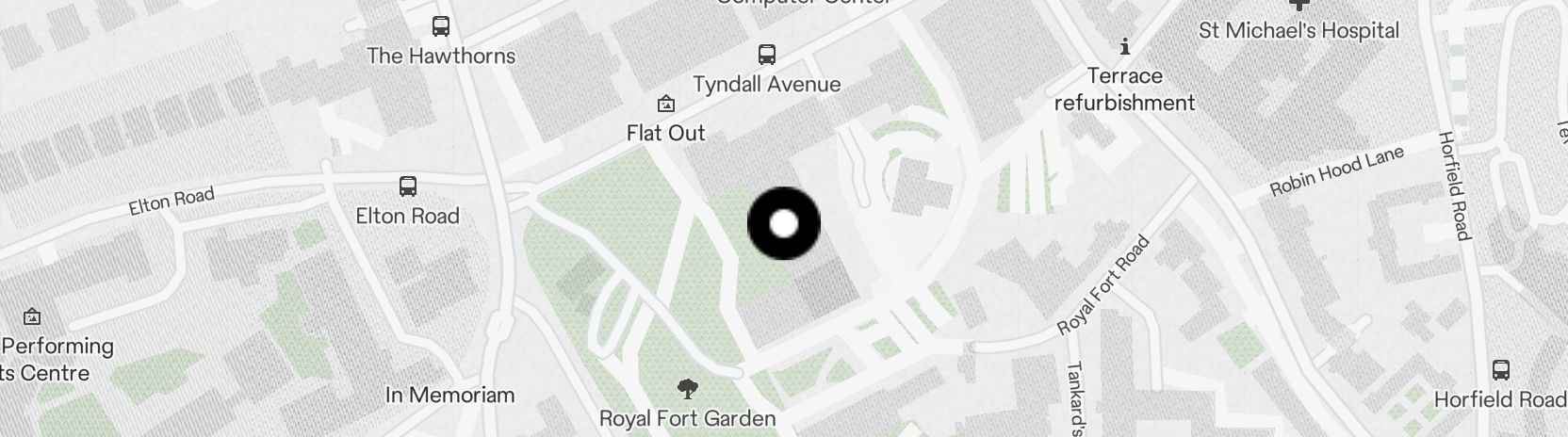Select the Tyndall Avenue bus stop
This screenshot has width=1568, height=437.
[767, 55]
